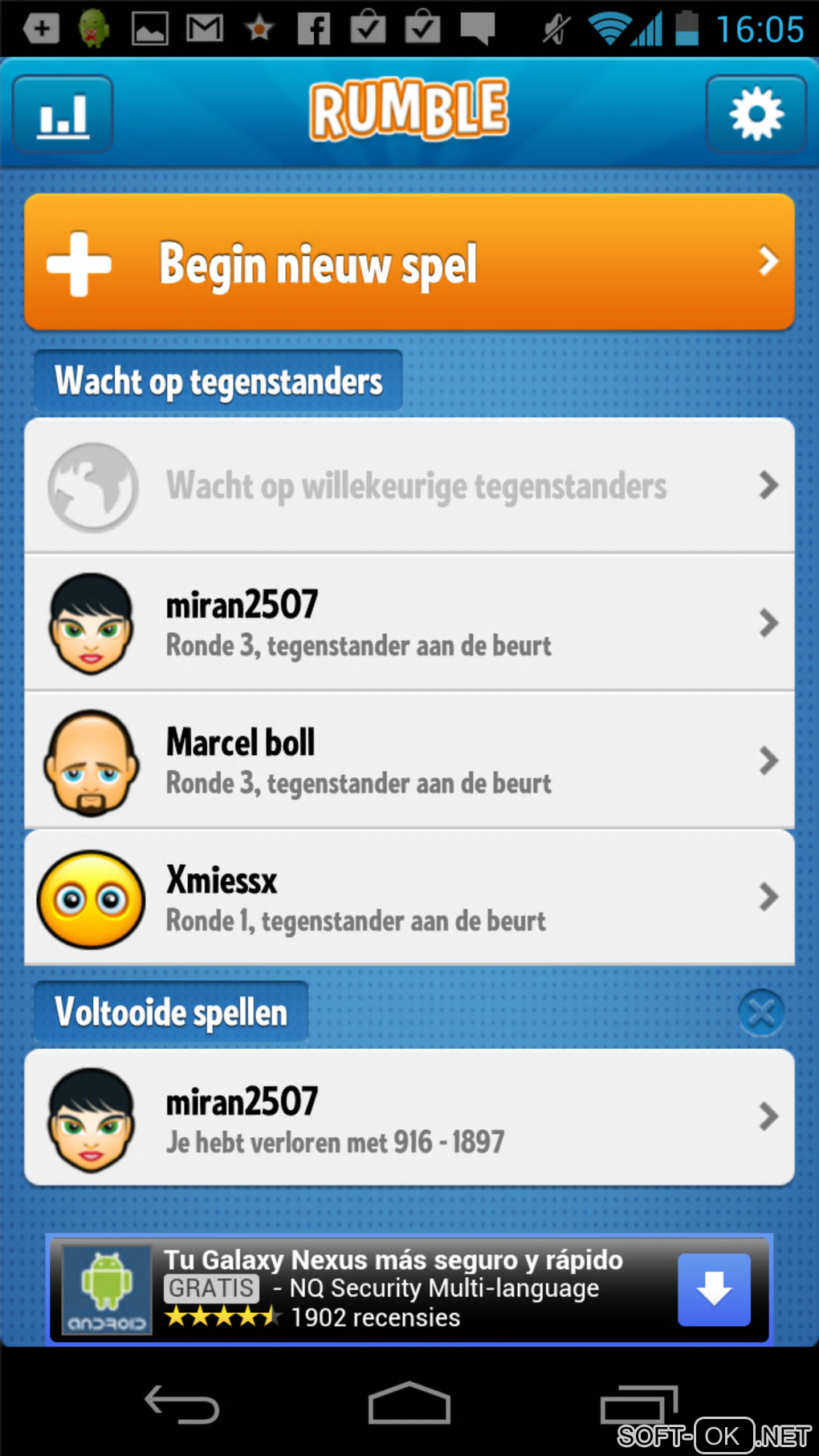
Task: Tap the download arrow on the ad
Action: click(x=714, y=1289)
